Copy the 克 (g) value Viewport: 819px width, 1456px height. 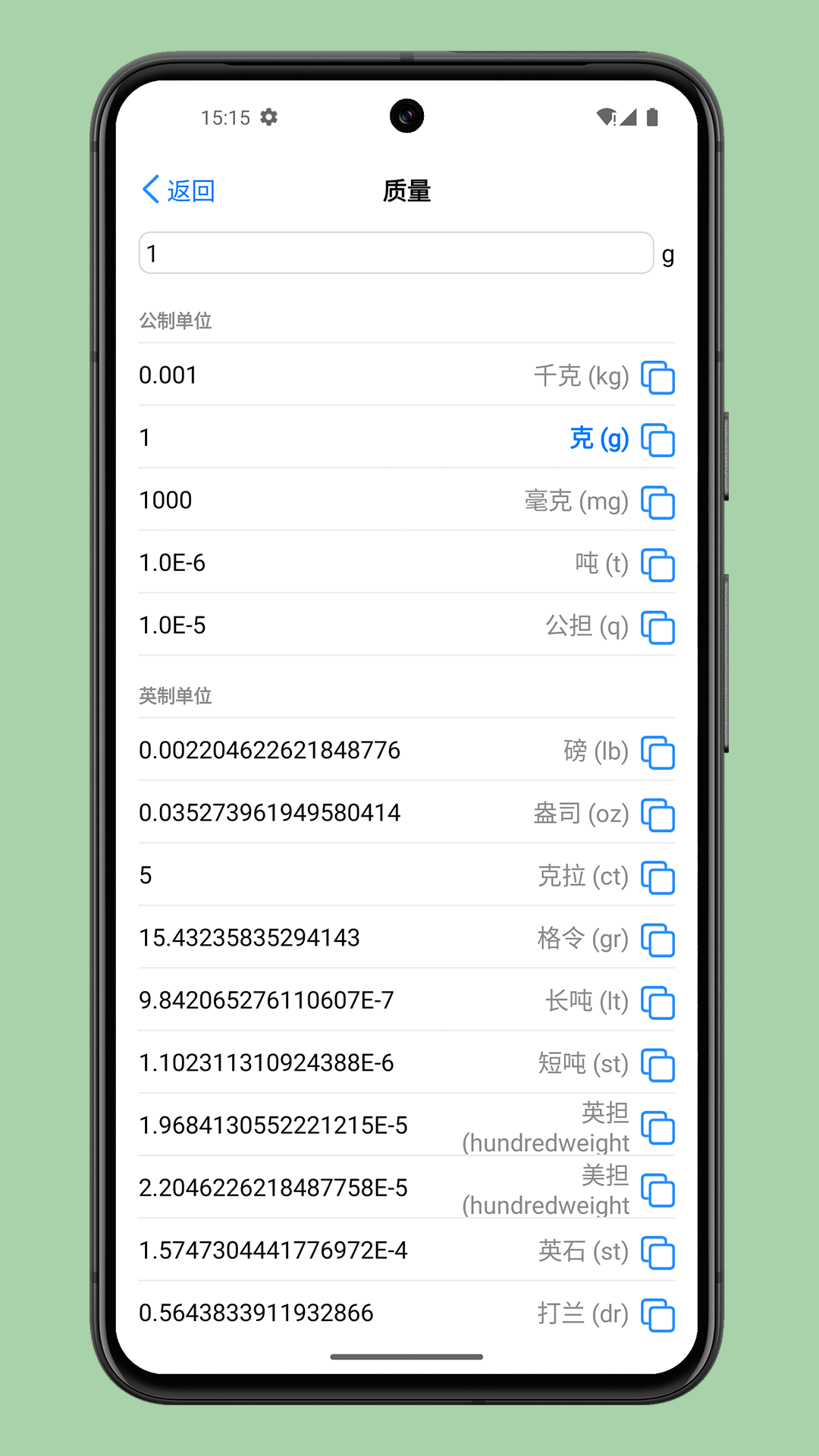click(x=657, y=440)
